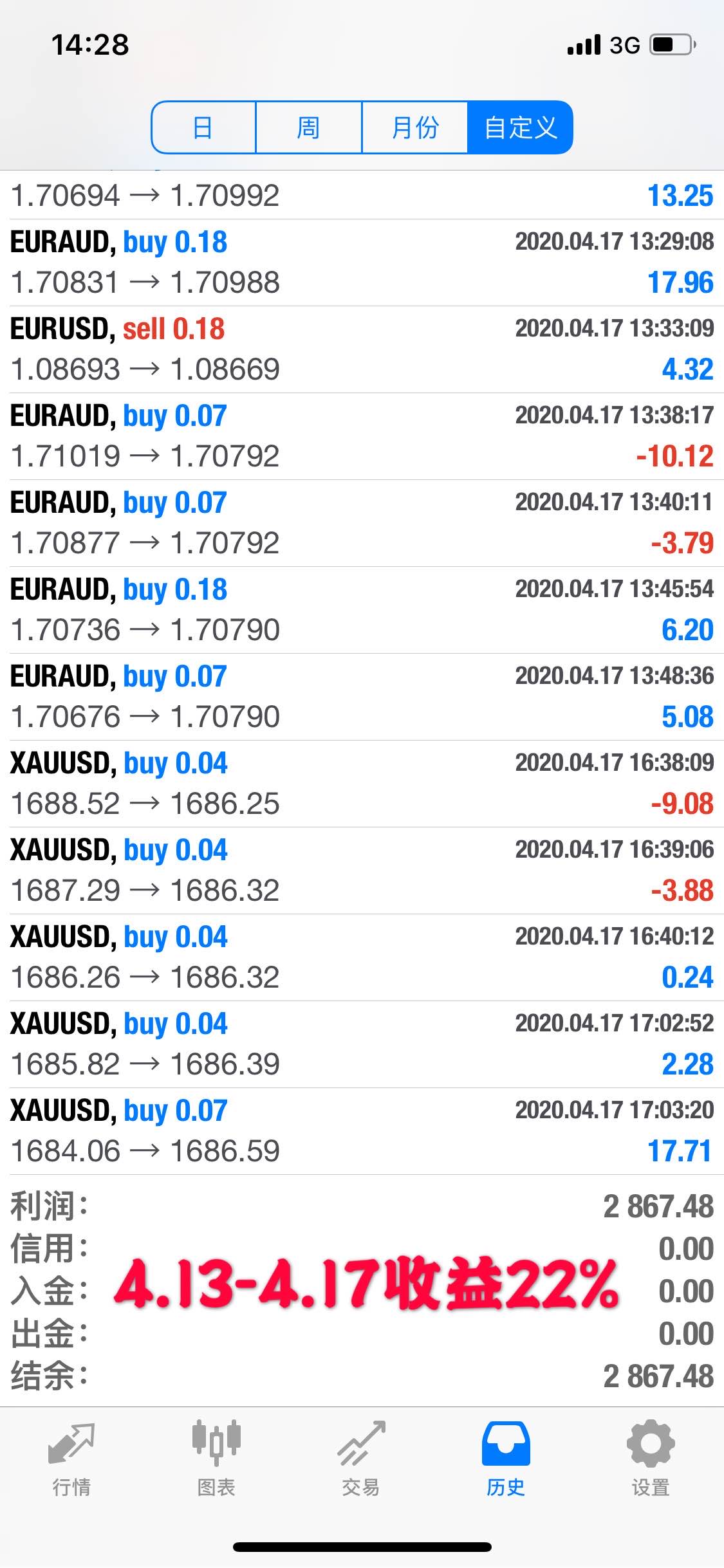View EURAUD buy 0.18 trade with 6.20 profit
Viewport: 724px width, 1568px height.
tap(362, 610)
